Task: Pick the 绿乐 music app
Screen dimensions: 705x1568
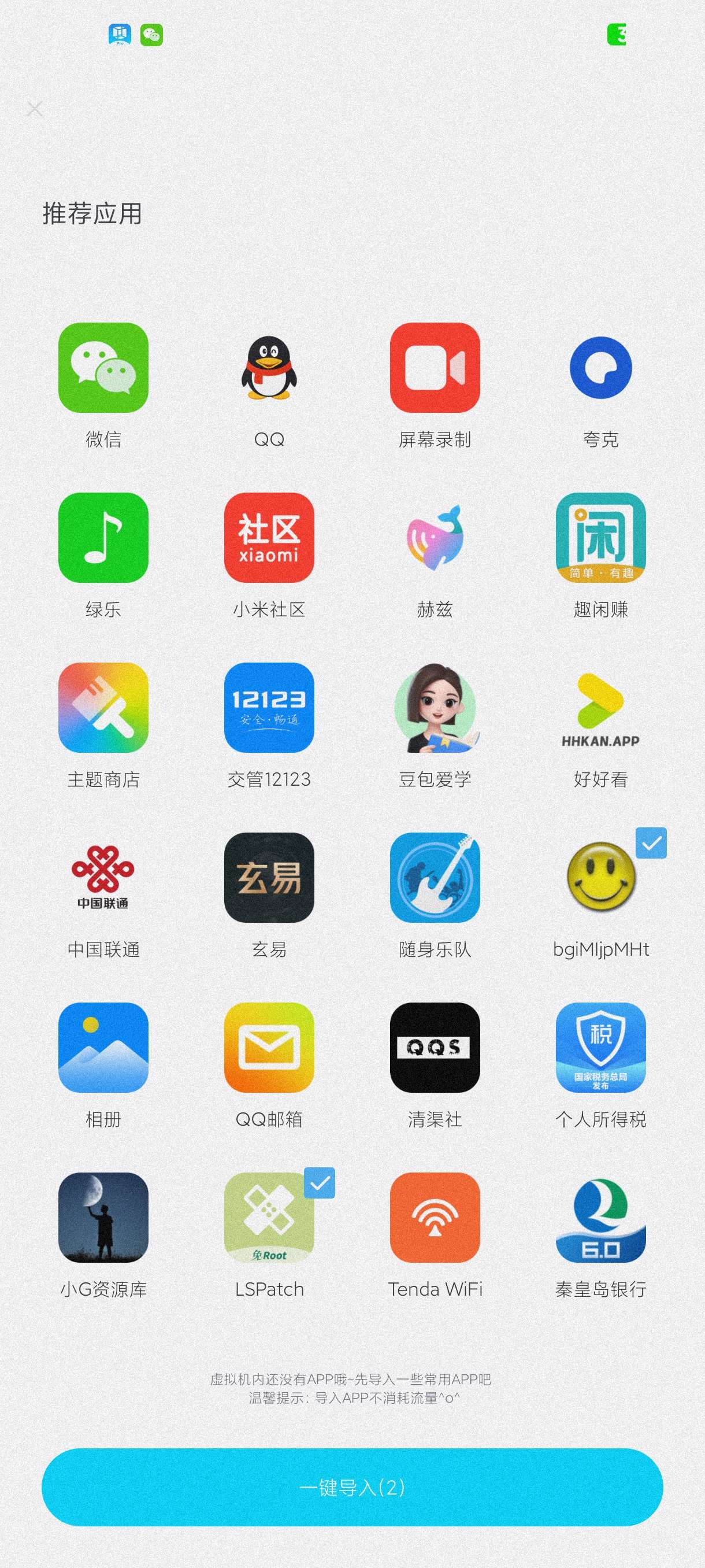Action: click(103, 538)
